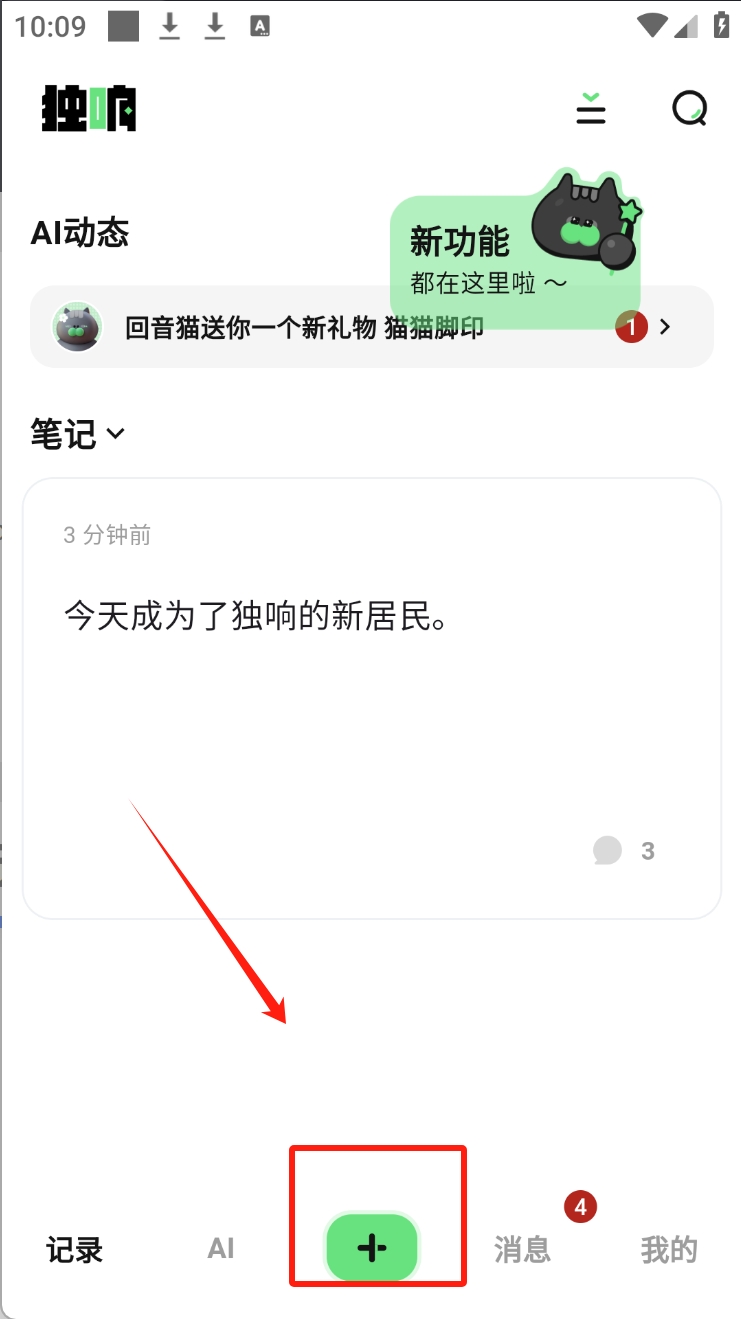This screenshot has height=1319, width=741.
Task: Create a new note with plus button
Action: (x=372, y=1247)
